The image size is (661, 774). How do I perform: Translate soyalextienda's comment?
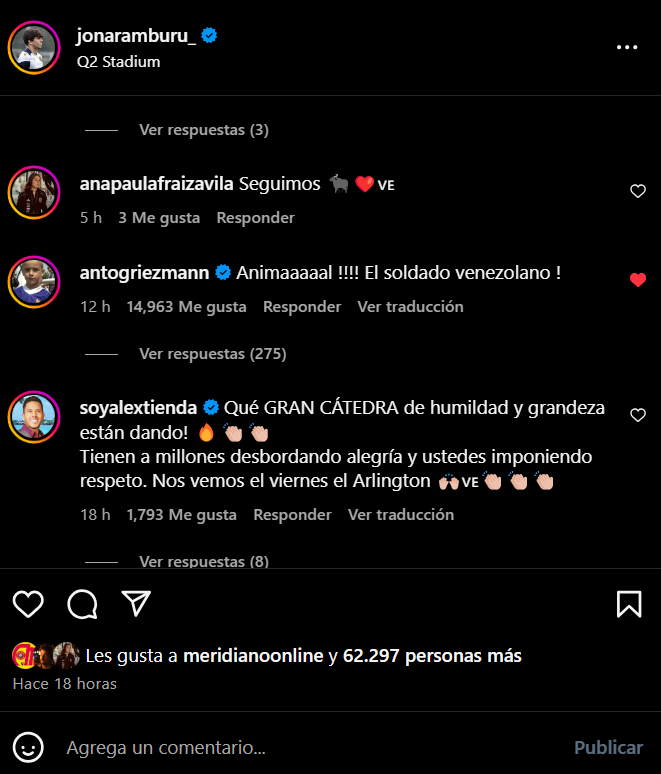[x=400, y=515]
